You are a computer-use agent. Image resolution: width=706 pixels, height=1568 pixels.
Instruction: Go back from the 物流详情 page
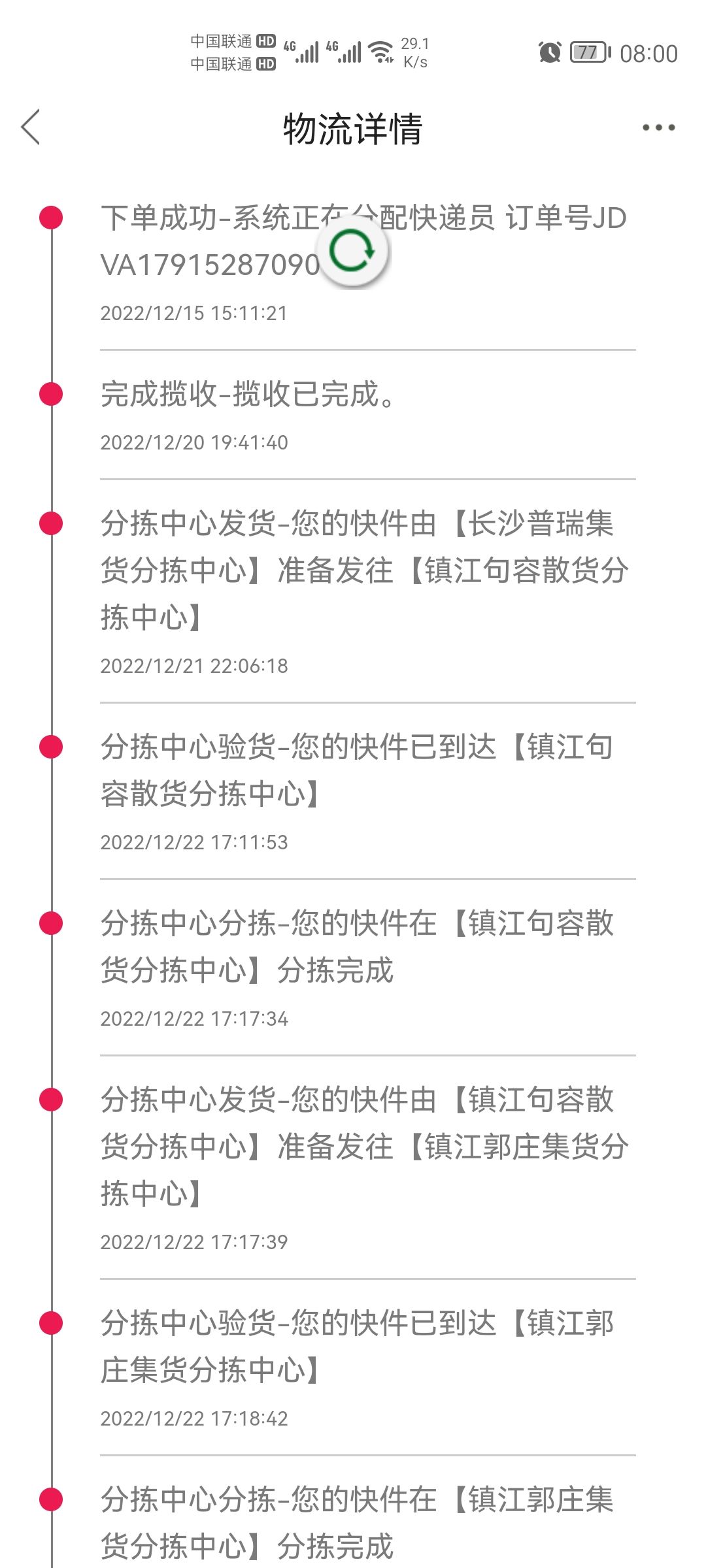31,127
